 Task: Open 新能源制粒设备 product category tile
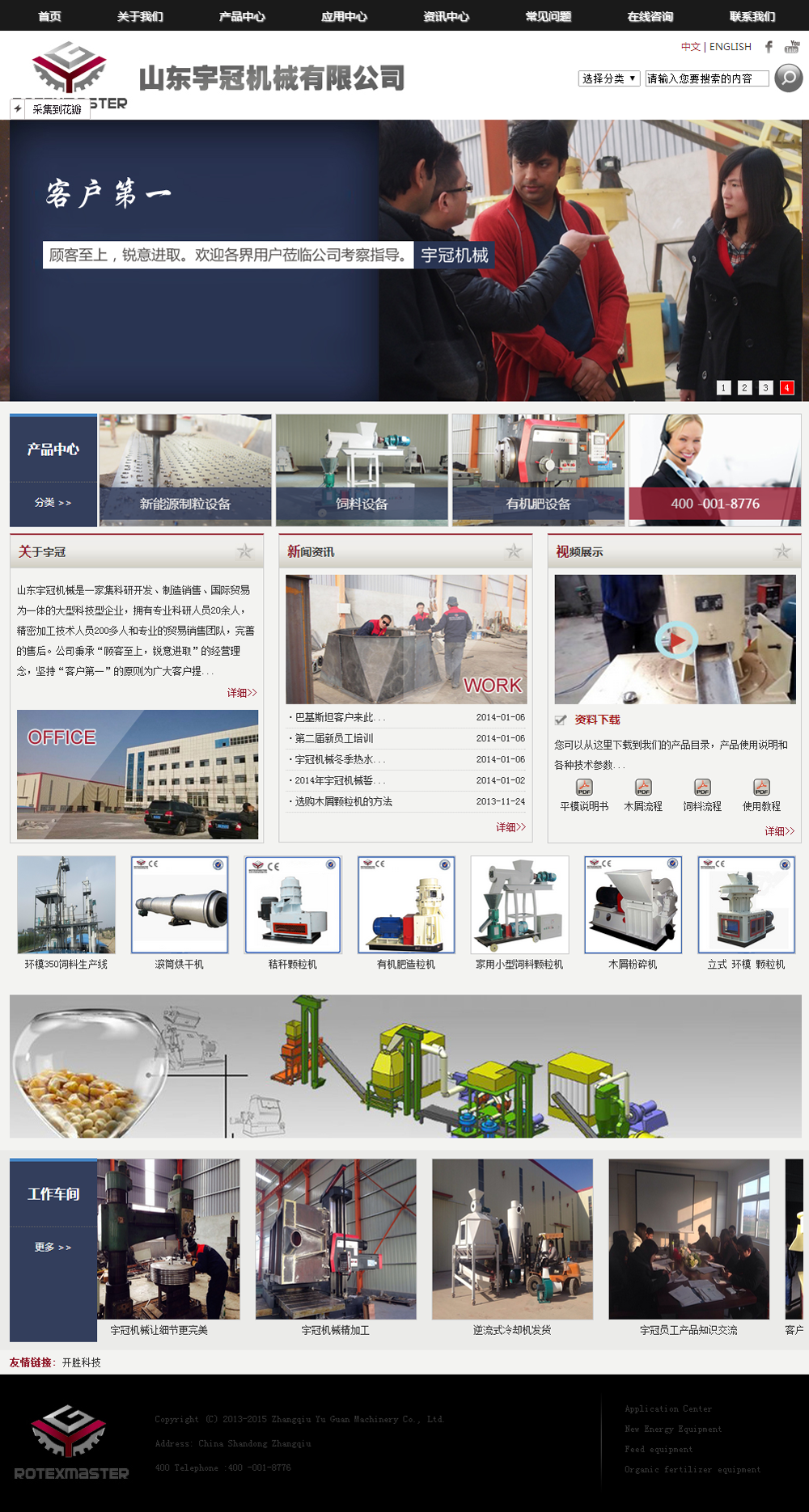185,471
